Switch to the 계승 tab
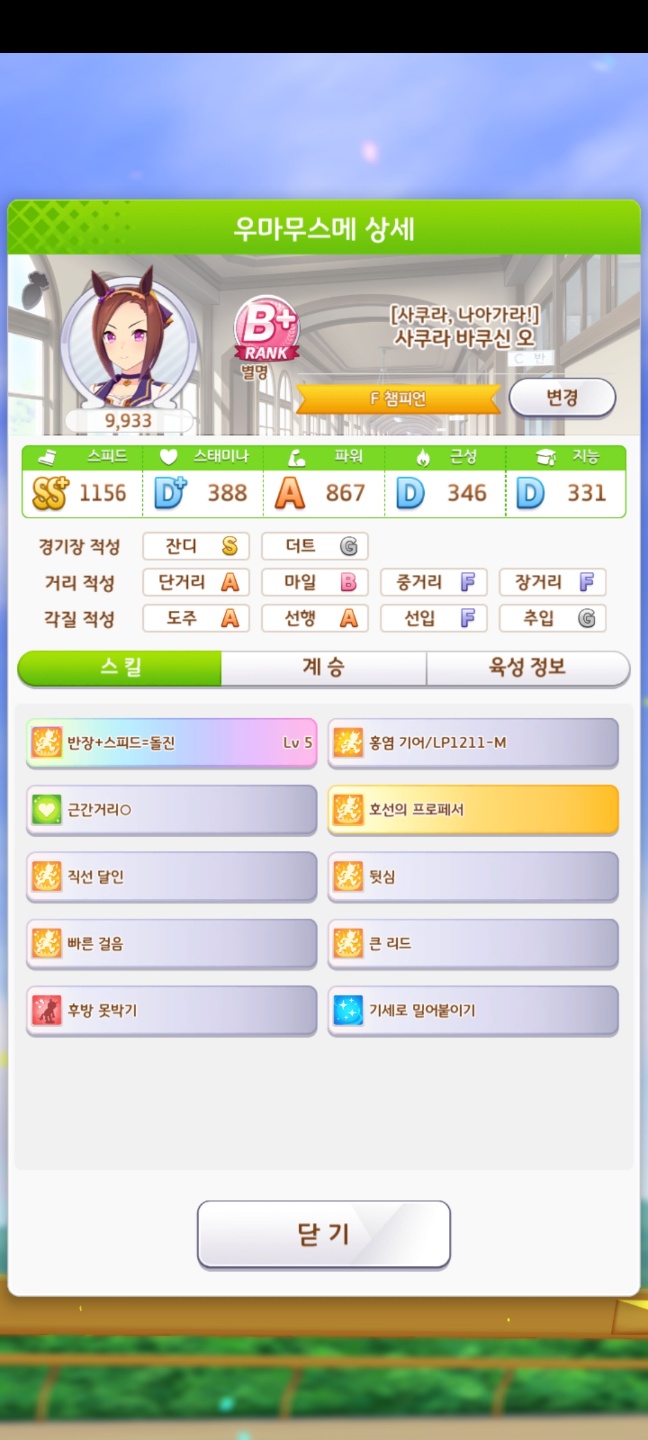 tap(323, 668)
